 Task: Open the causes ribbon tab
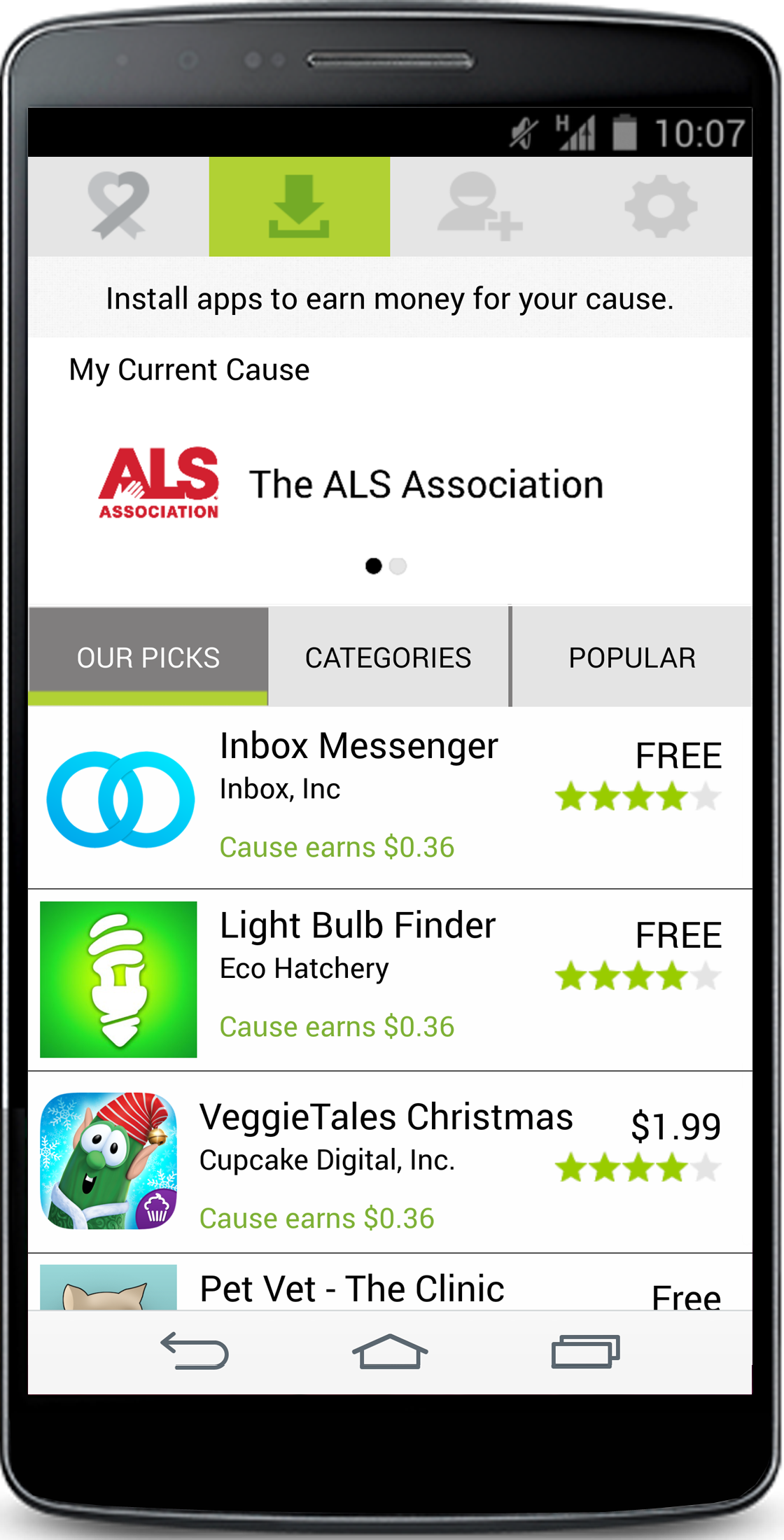click(x=118, y=206)
